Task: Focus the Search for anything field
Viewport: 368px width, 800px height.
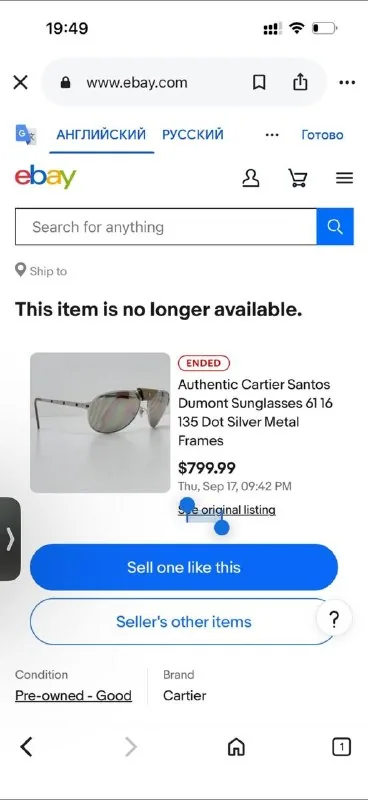Action: click(166, 227)
